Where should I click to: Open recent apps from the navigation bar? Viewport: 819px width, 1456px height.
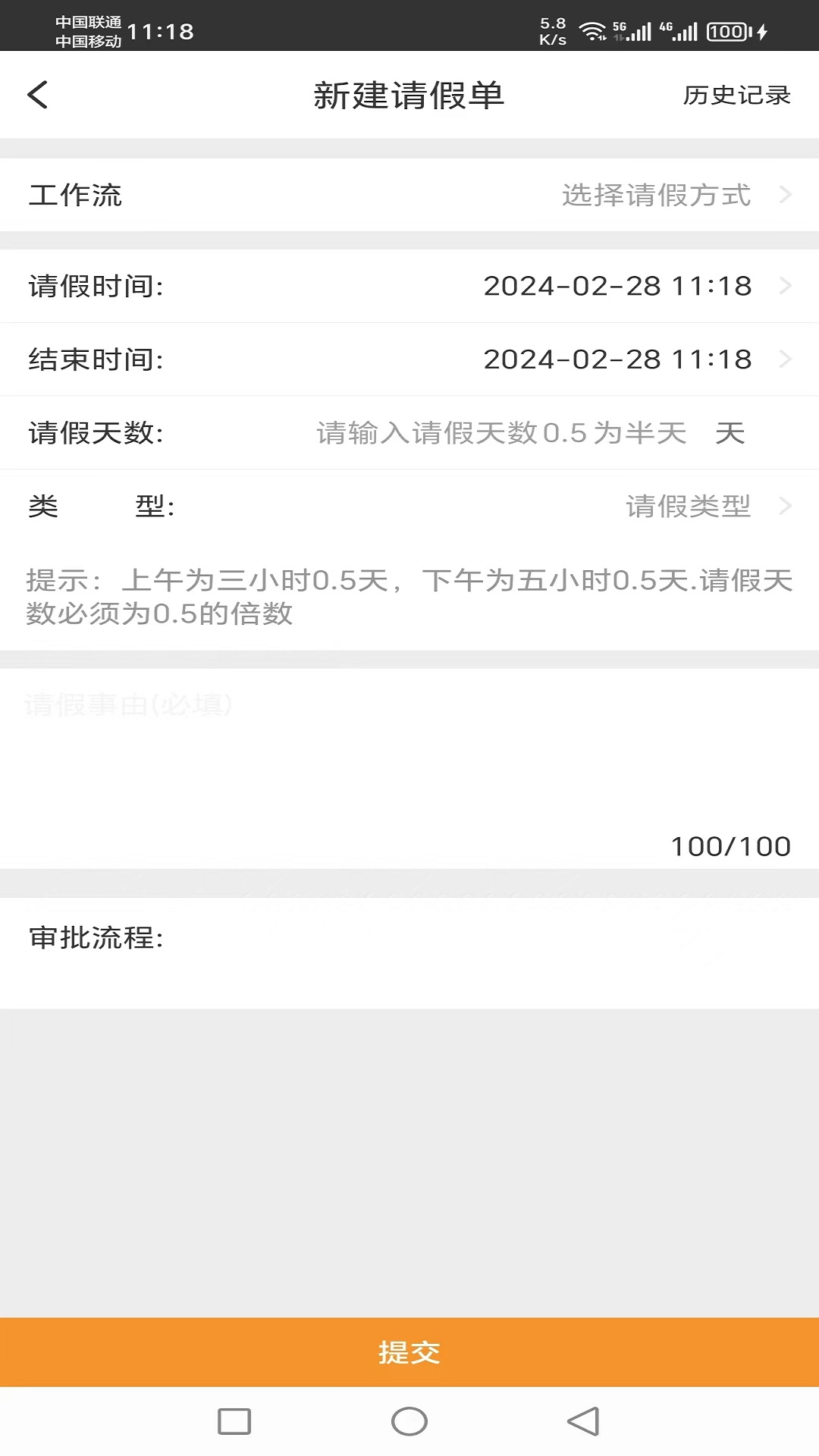[234, 1421]
